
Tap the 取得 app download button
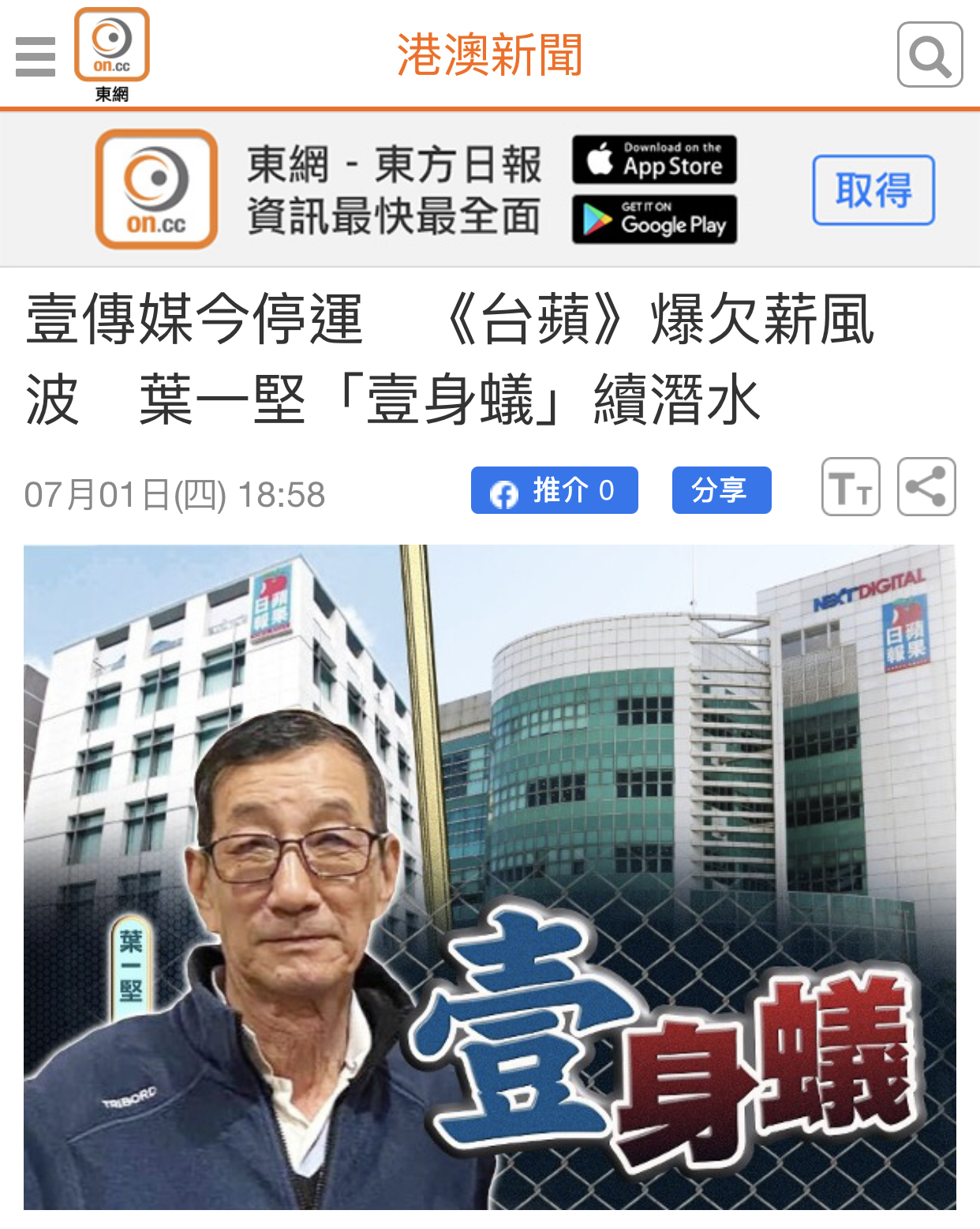[x=873, y=190]
